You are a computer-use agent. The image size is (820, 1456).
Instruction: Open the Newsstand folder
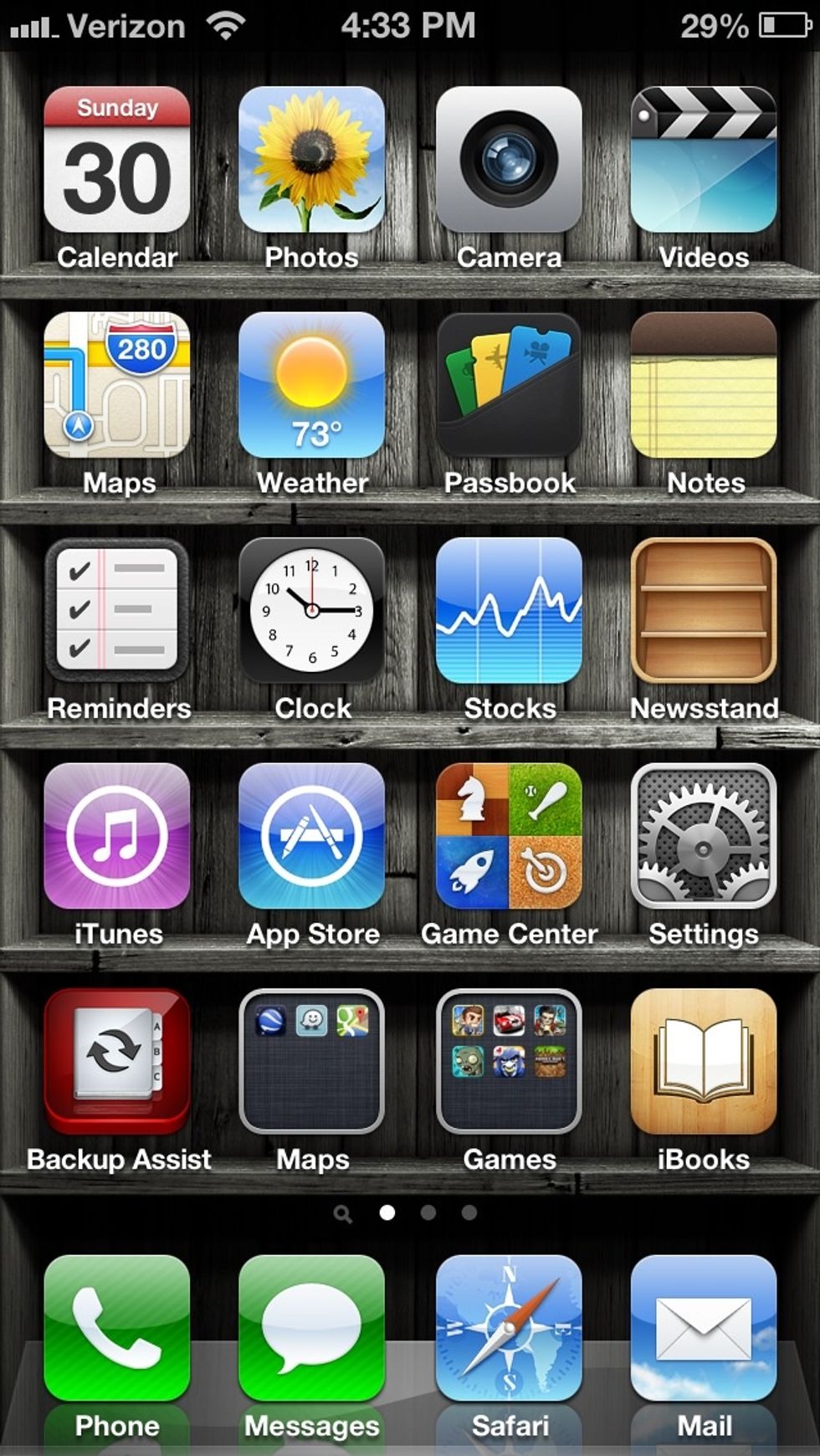tap(704, 611)
